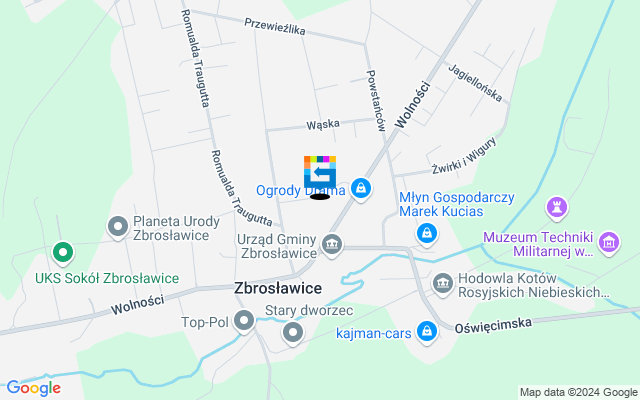Tap the custom location marker on the map
640x400 pixels.
click(320, 174)
